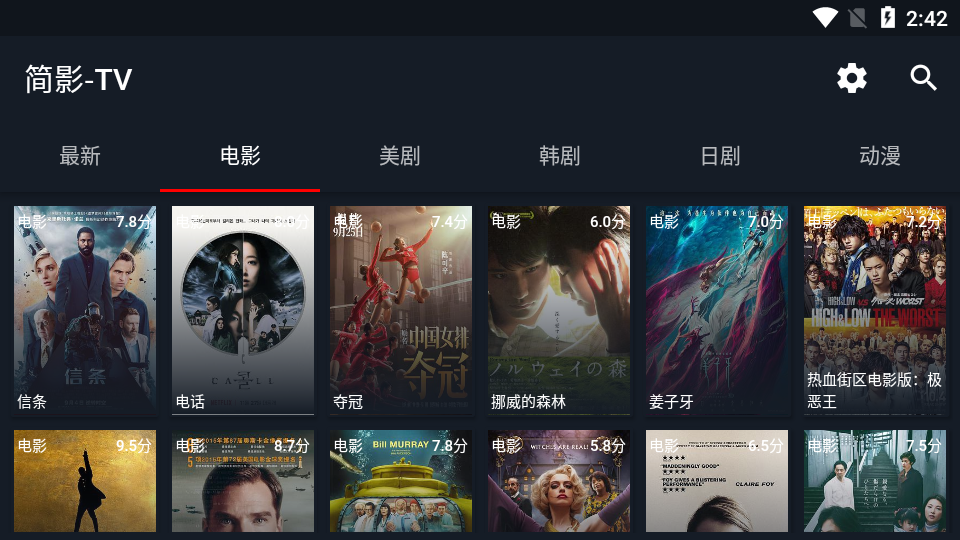The width and height of the screenshot is (960, 540).
Task: Open the movie 电话
Action: [243, 310]
